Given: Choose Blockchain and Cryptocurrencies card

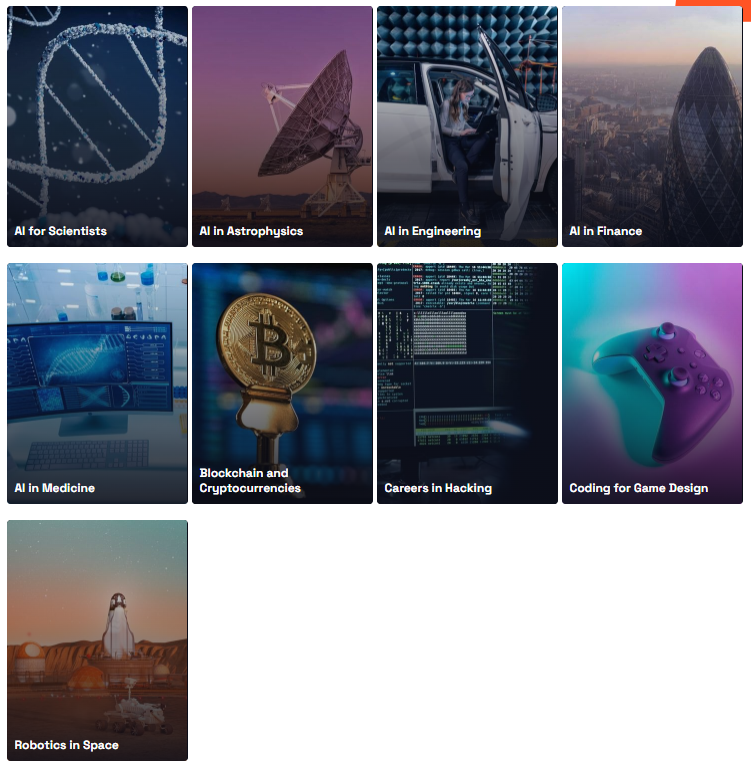Looking at the screenshot, I should [x=282, y=383].
